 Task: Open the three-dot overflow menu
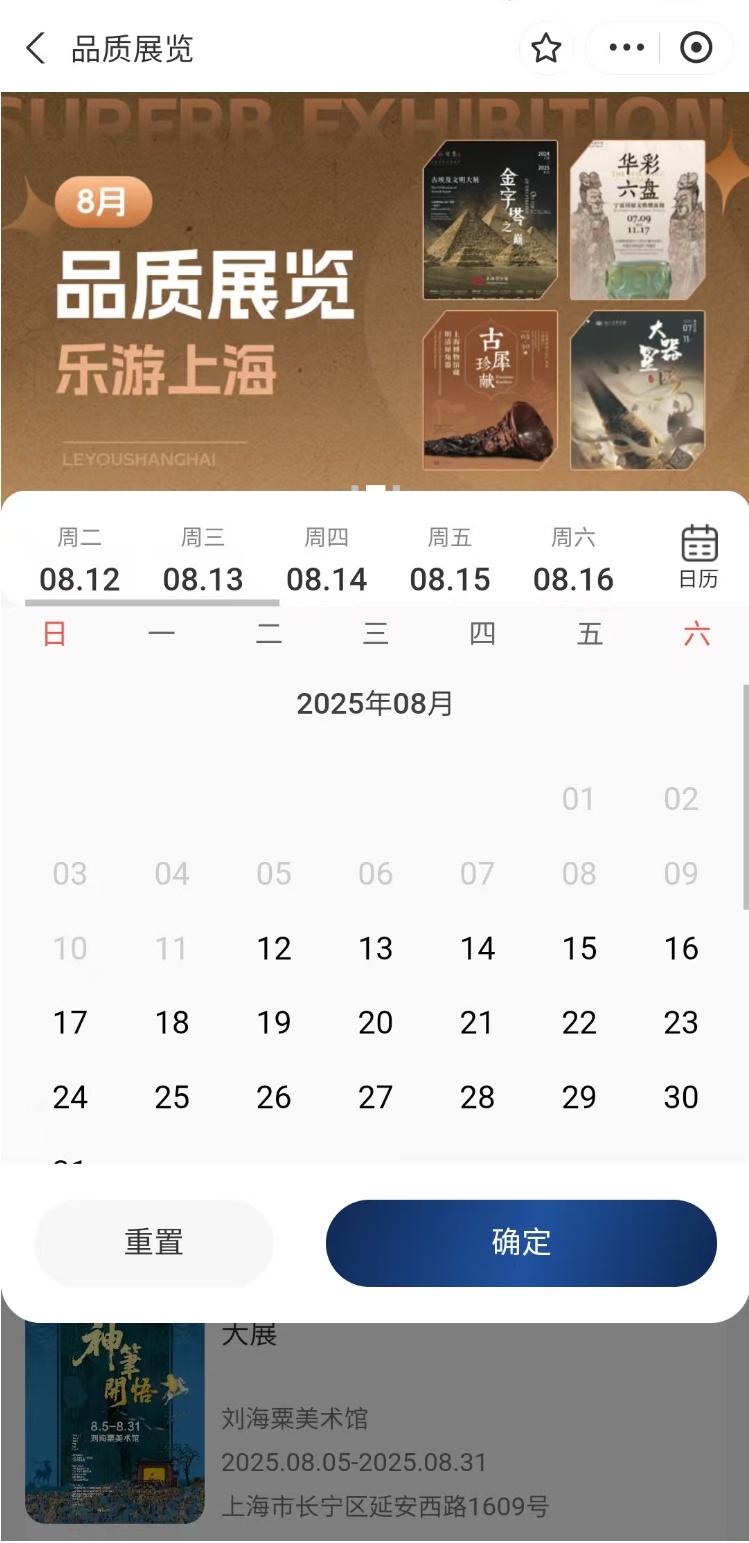click(x=627, y=48)
